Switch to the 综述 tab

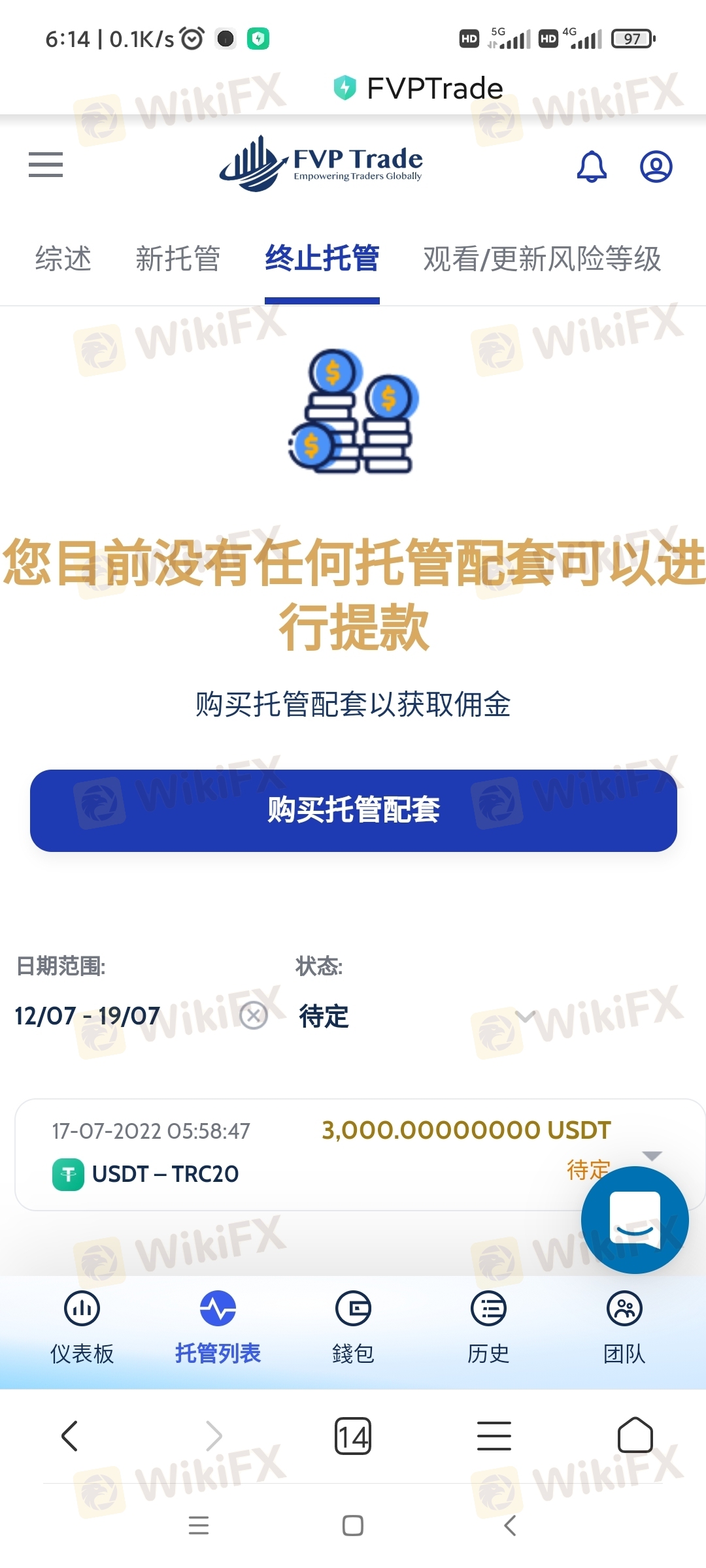click(x=63, y=259)
